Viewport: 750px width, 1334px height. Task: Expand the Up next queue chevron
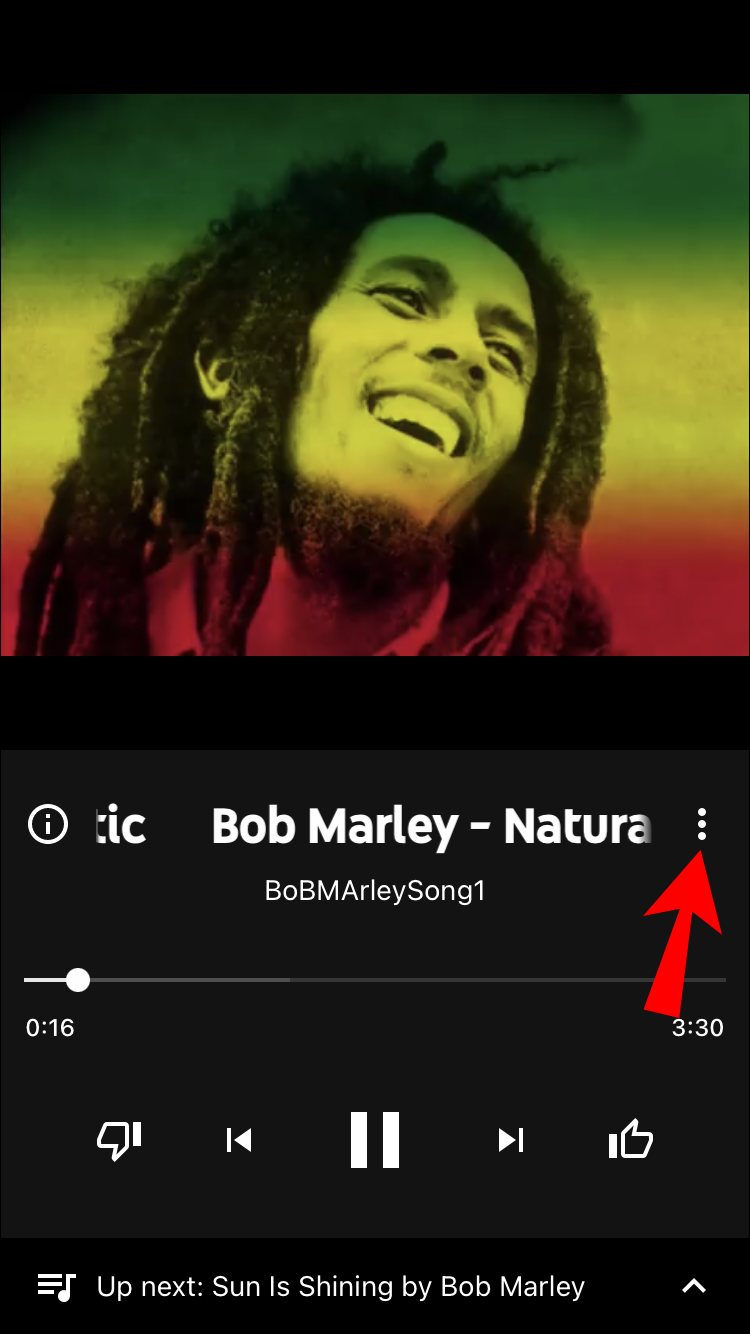point(694,1287)
